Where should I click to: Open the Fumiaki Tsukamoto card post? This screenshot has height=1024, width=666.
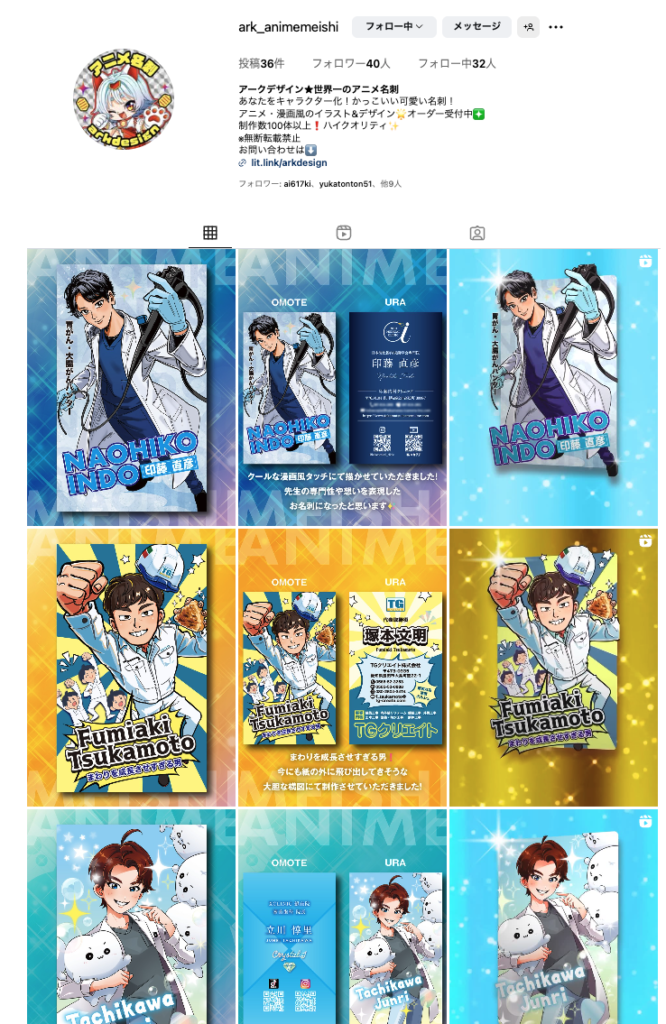[131, 668]
